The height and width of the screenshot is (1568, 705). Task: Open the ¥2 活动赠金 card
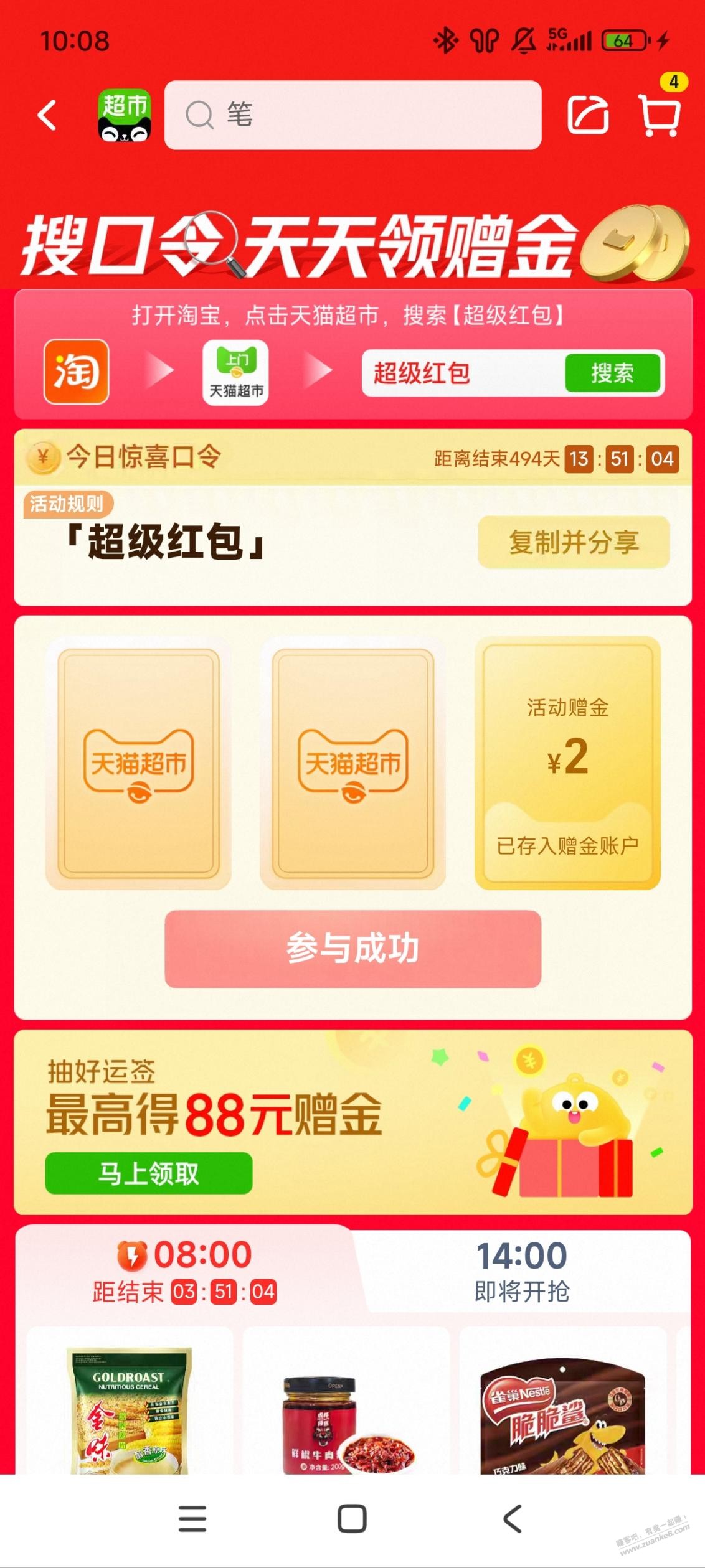[x=567, y=763]
